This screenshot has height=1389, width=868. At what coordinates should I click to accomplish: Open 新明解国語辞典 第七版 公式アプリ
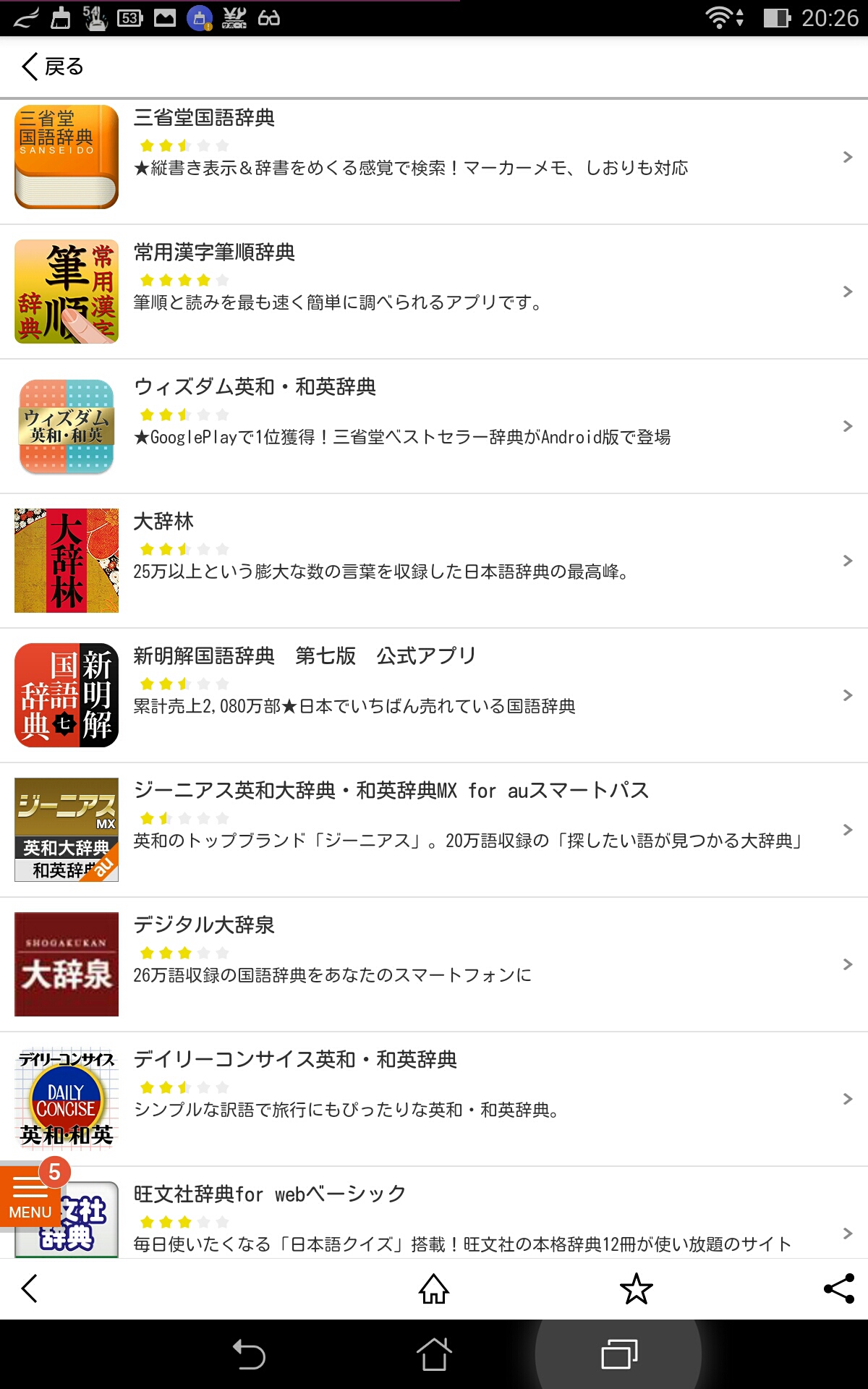pos(434,696)
